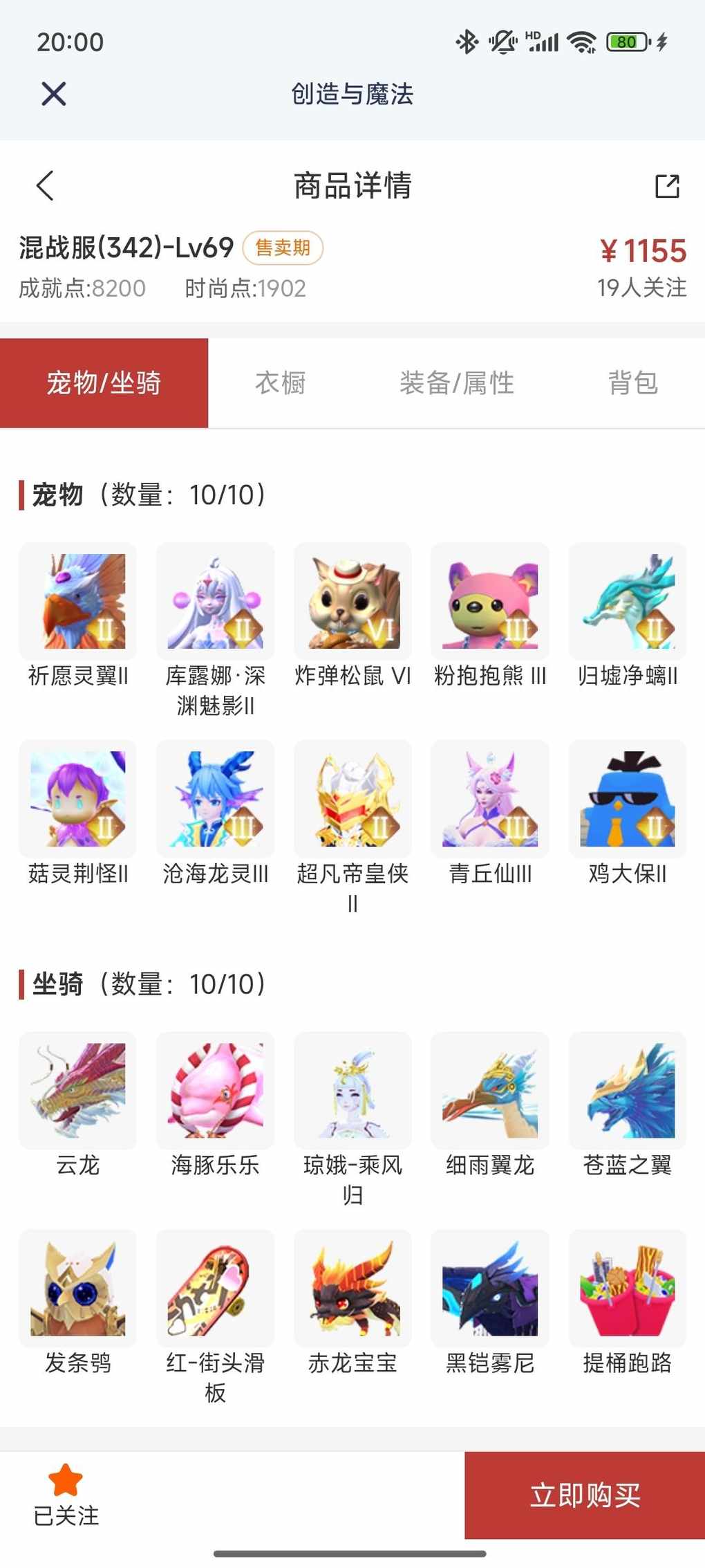Toggle the 已关注 star

point(66,1495)
